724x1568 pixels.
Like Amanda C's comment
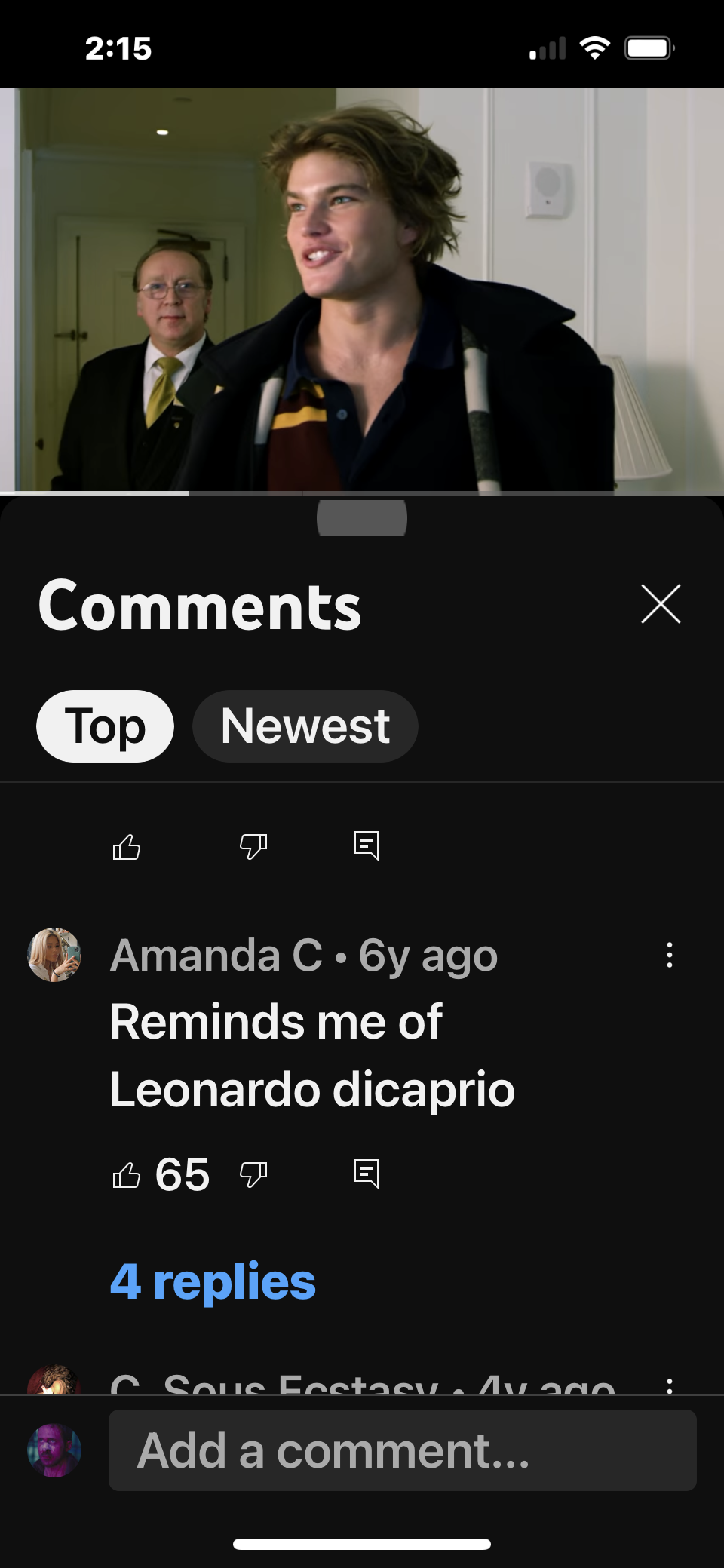[127, 1174]
